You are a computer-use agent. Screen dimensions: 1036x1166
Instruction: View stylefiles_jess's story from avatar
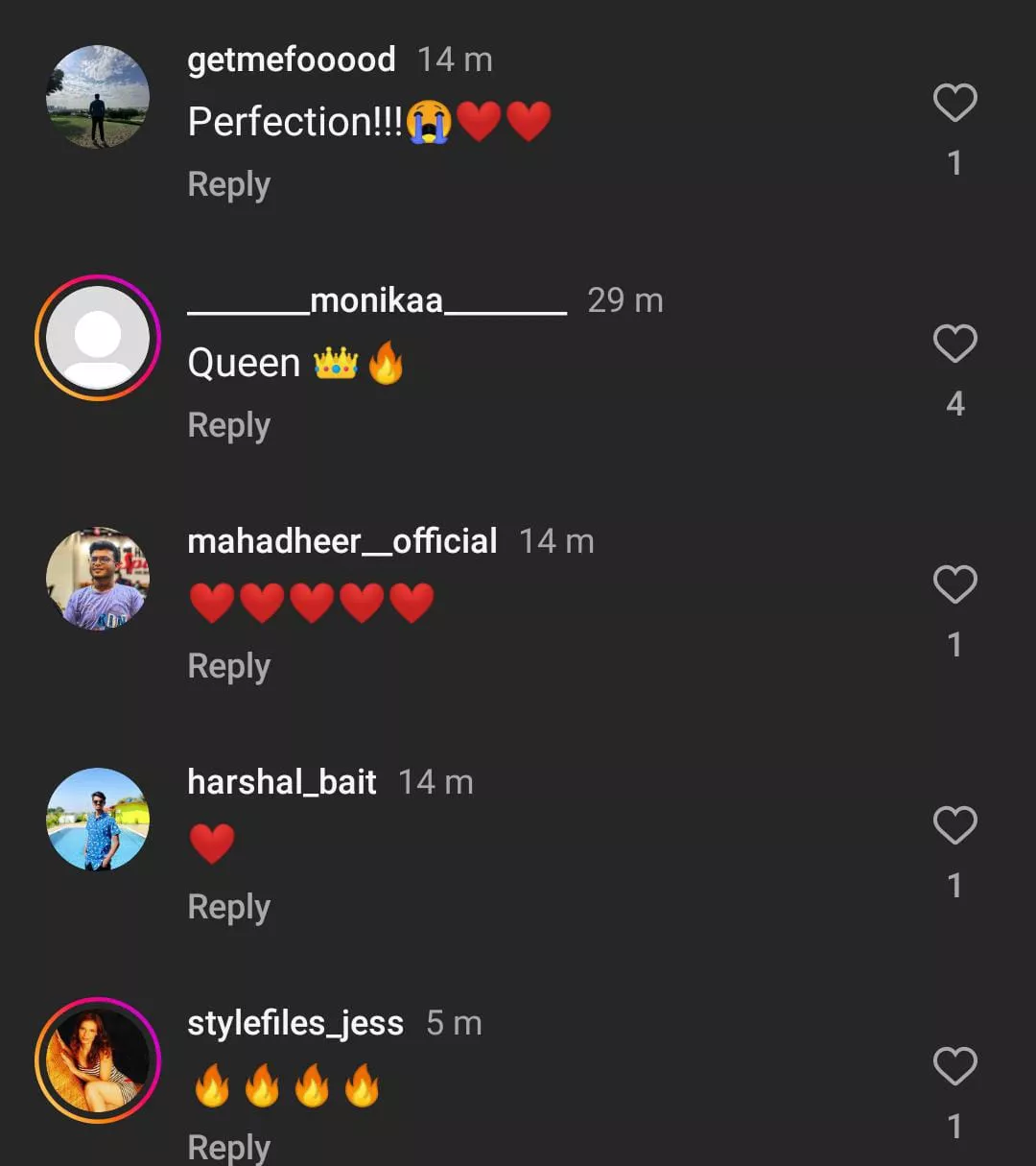(x=98, y=1060)
